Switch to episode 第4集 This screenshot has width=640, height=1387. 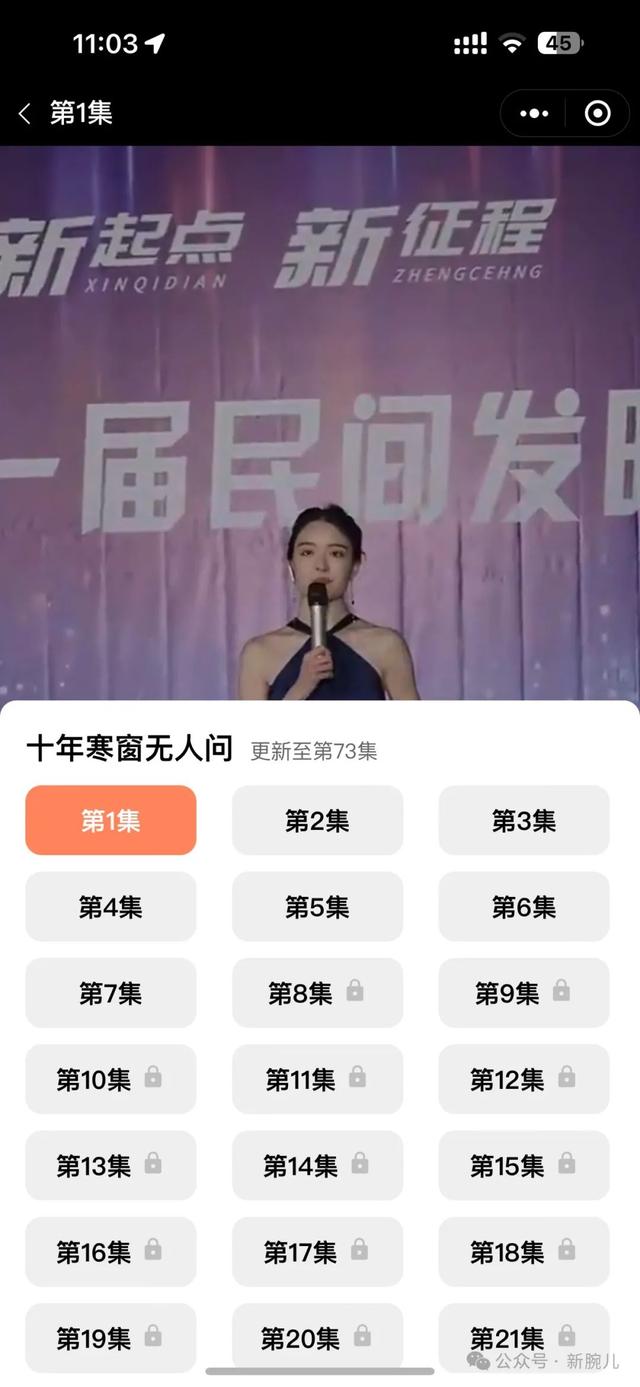(111, 907)
